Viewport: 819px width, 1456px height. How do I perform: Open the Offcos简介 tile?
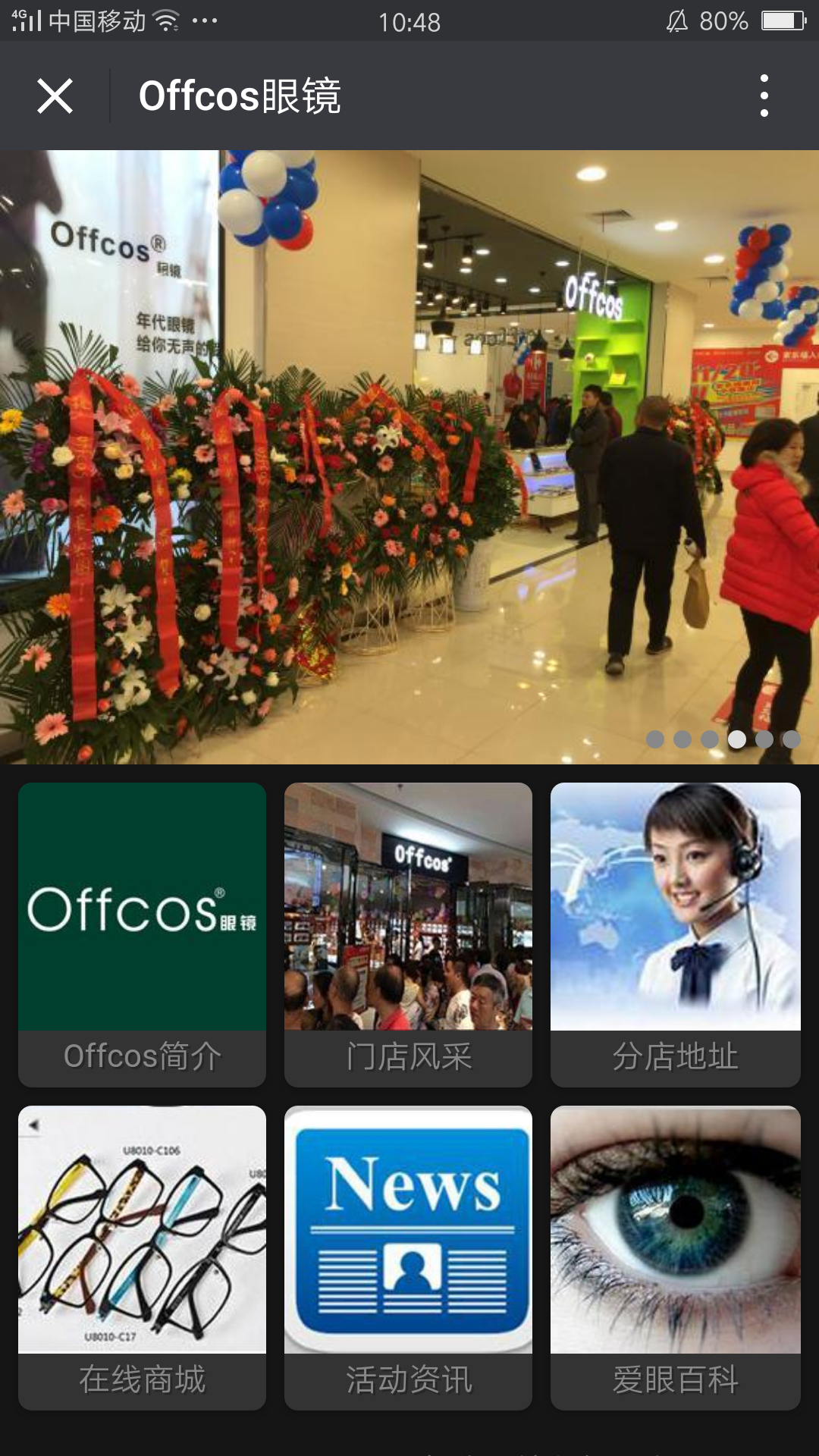[x=142, y=934]
